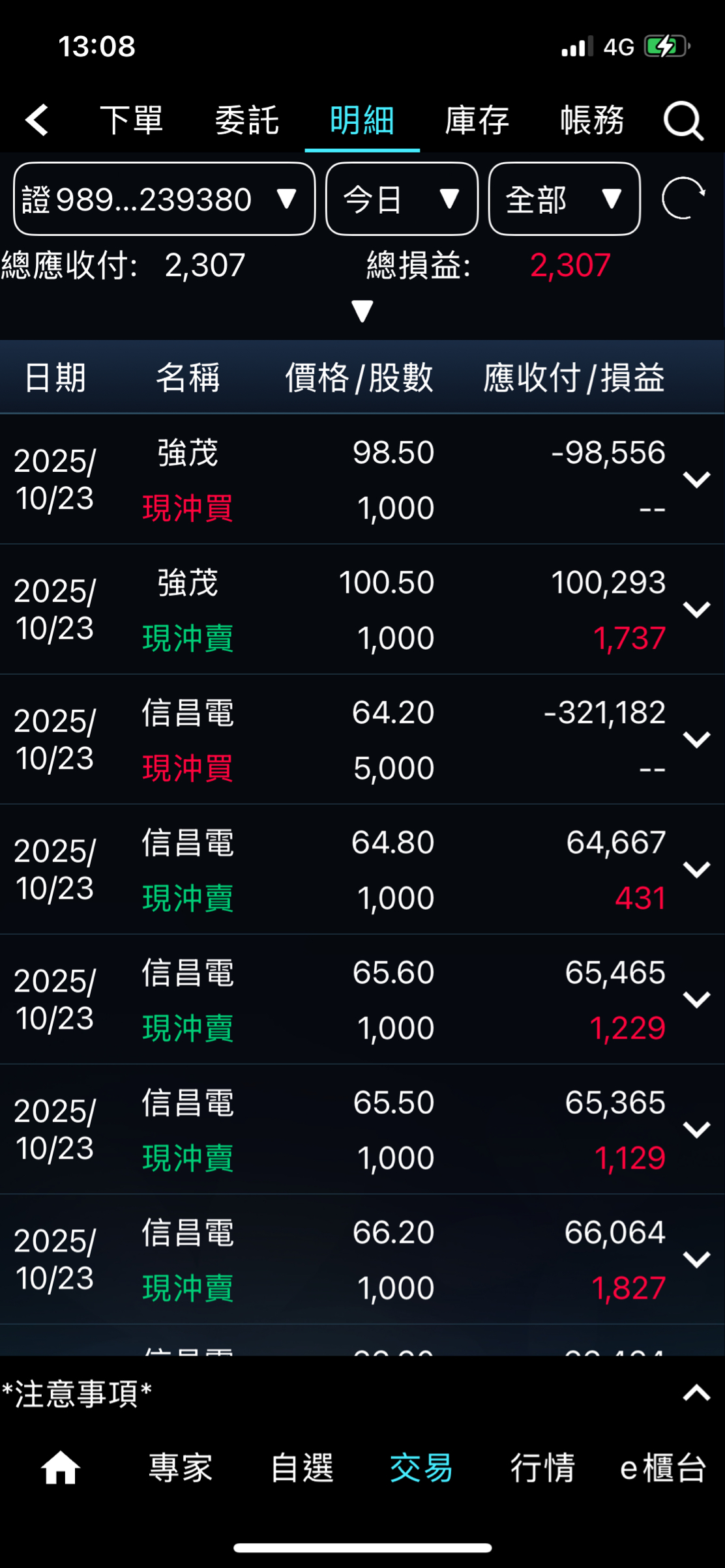This screenshot has height=1568, width=725.
Task: Switch to the 下單 tab
Action: click(x=131, y=121)
